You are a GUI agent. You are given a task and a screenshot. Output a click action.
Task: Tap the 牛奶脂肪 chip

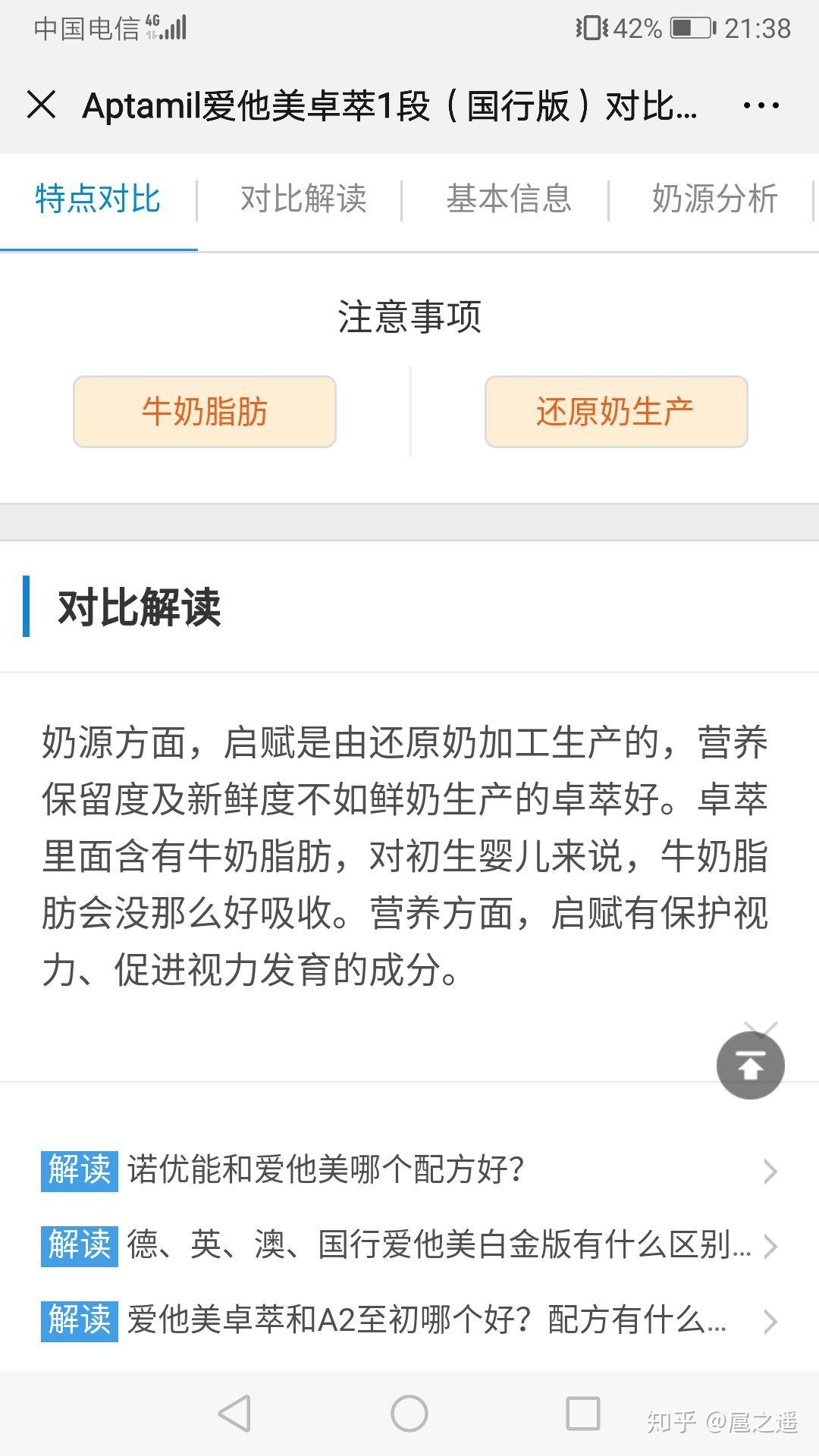205,412
